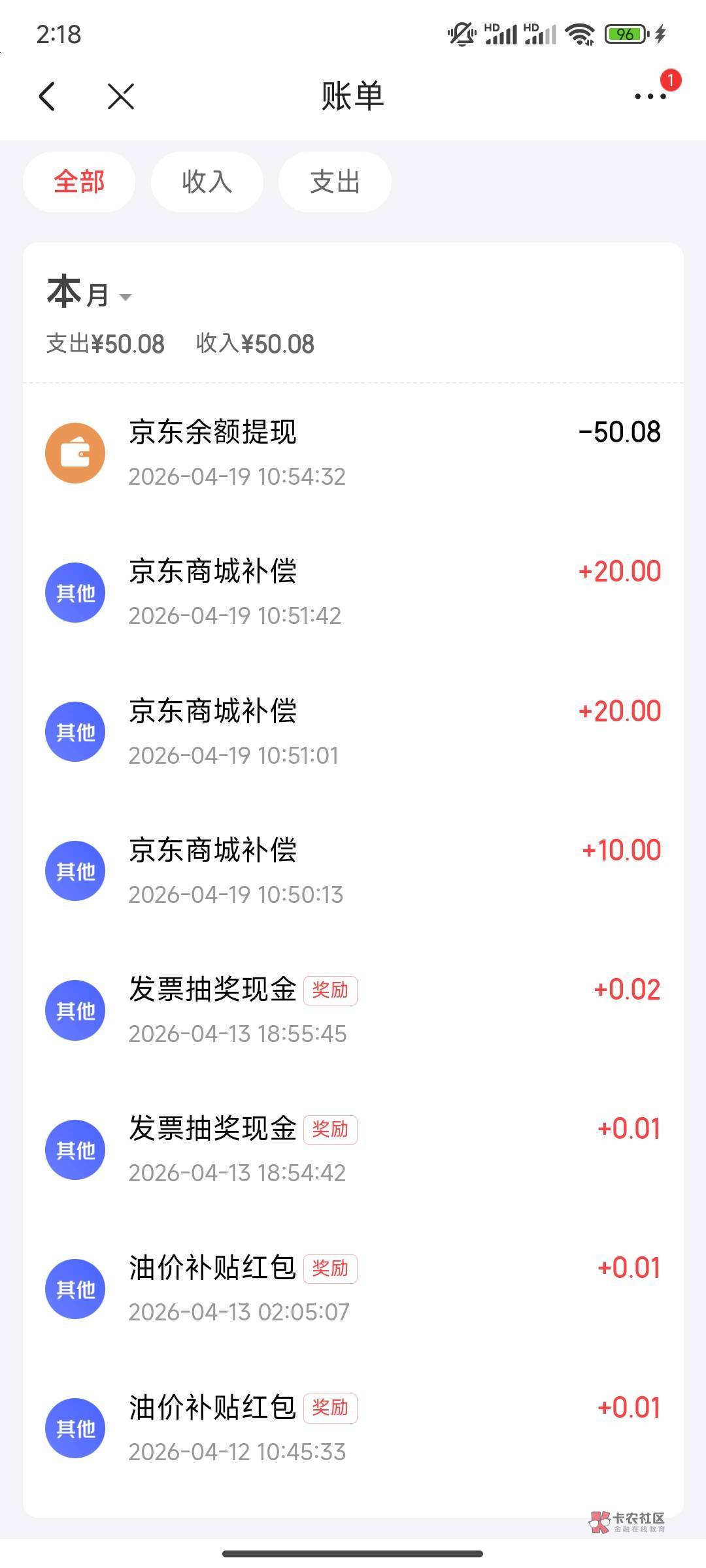
Task: Open the 京东商城补偿 record at 10:51:01
Action: [353, 732]
